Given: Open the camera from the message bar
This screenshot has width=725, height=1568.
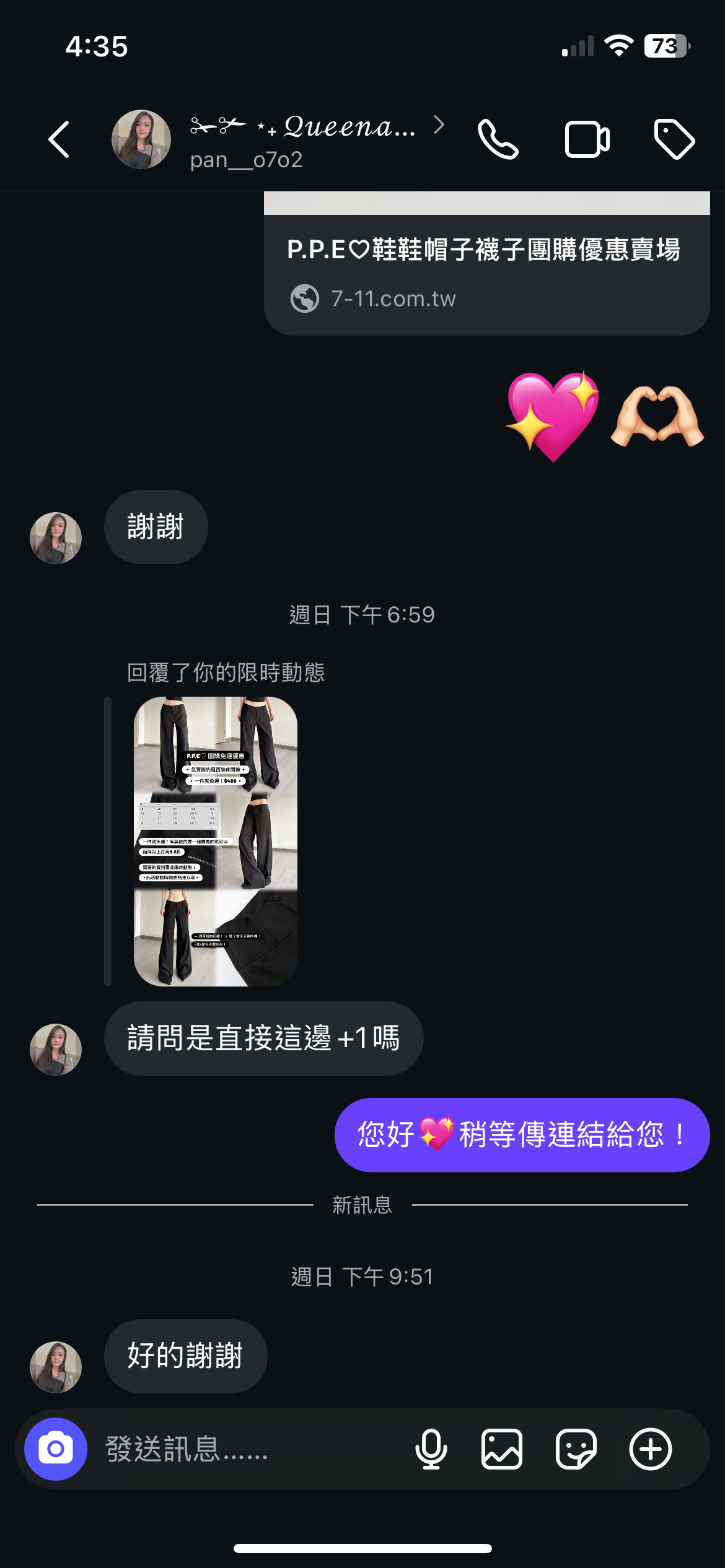Looking at the screenshot, I should pyautogui.click(x=56, y=1449).
